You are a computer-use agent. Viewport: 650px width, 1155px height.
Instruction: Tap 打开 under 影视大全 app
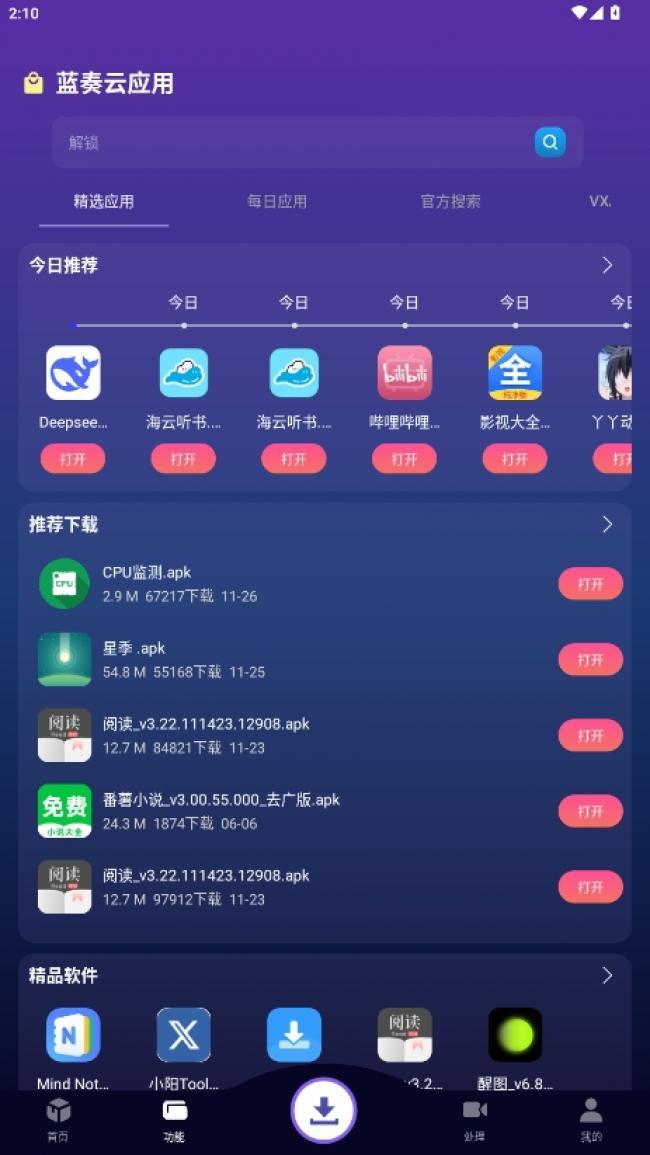[x=514, y=459]
